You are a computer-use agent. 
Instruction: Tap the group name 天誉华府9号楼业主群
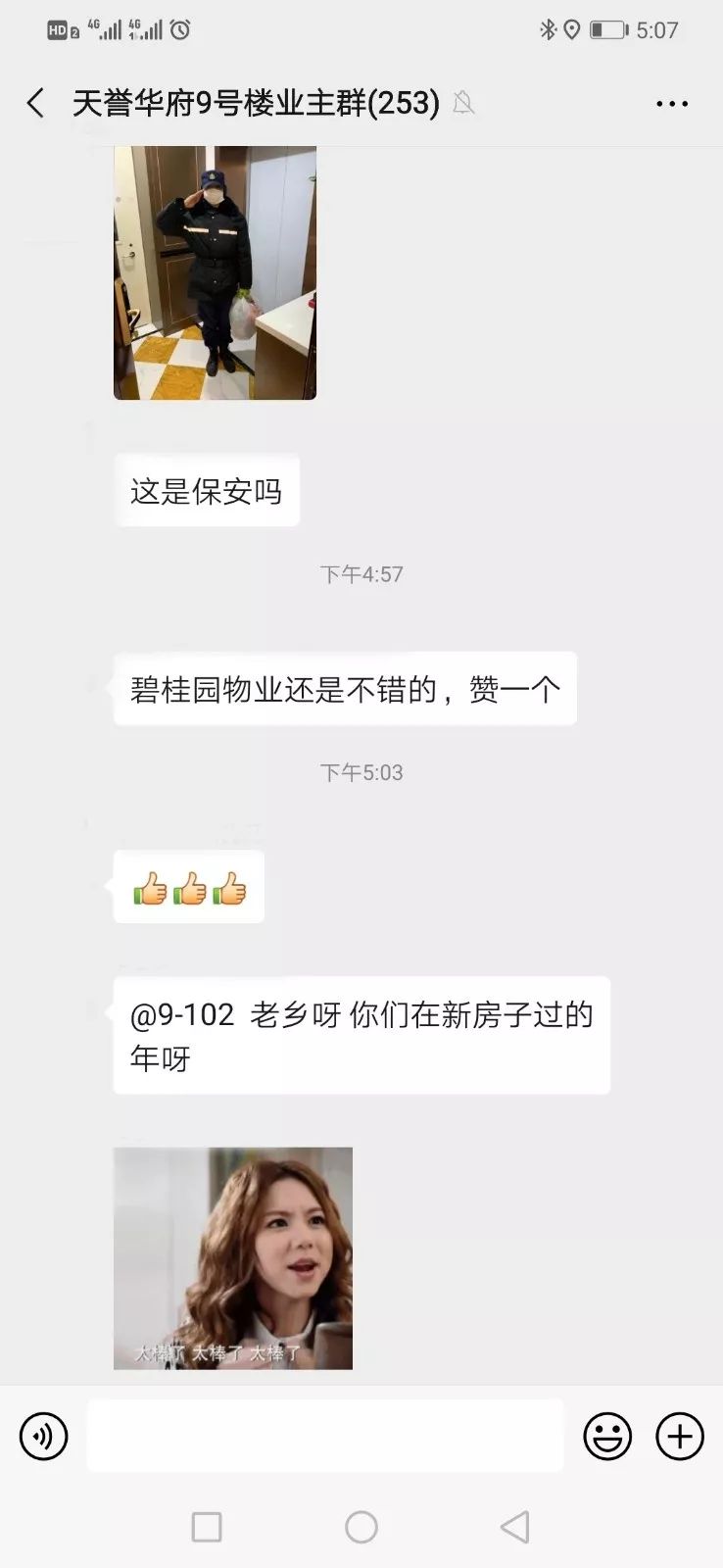253,103
